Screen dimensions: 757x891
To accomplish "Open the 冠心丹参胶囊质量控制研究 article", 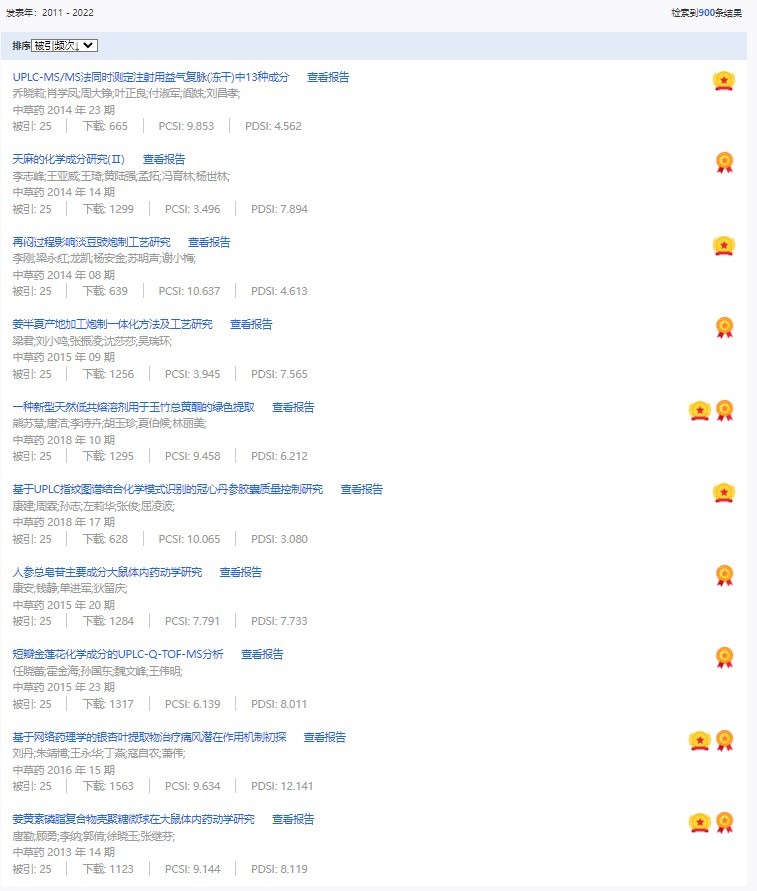I will pos(167,489).
